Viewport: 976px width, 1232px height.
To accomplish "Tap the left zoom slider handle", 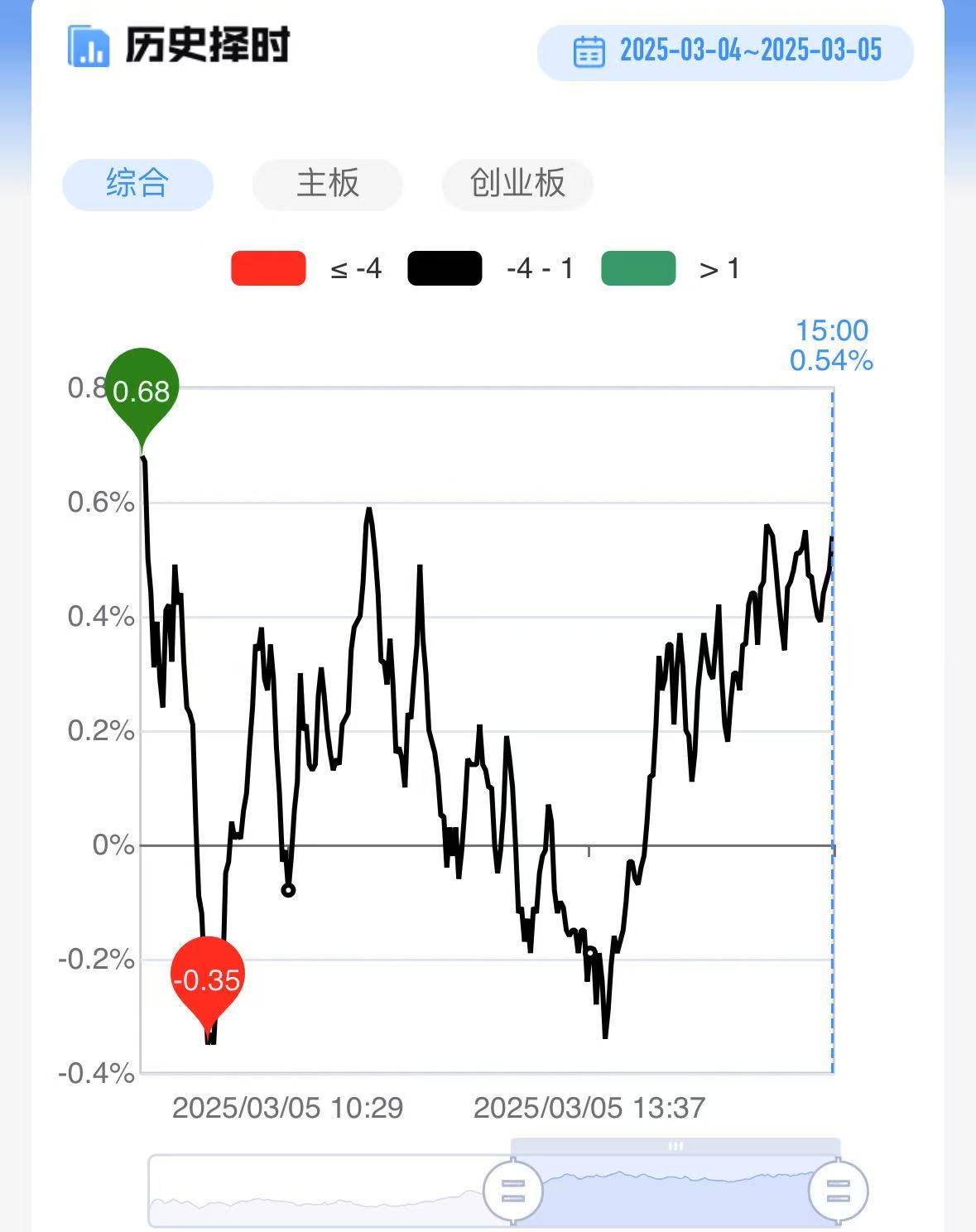I will click(512, 1192).
